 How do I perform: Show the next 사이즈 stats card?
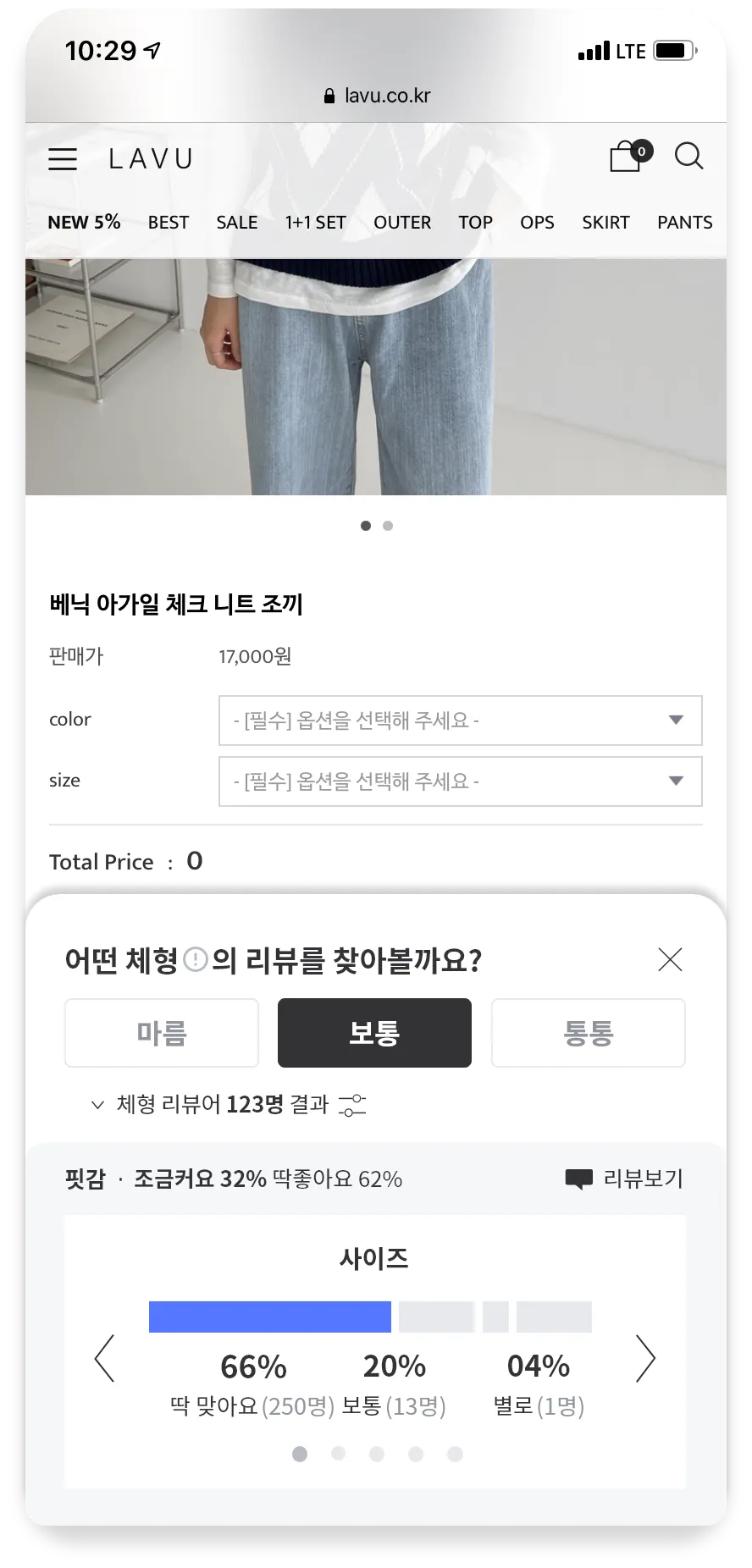click(645, 1359)
